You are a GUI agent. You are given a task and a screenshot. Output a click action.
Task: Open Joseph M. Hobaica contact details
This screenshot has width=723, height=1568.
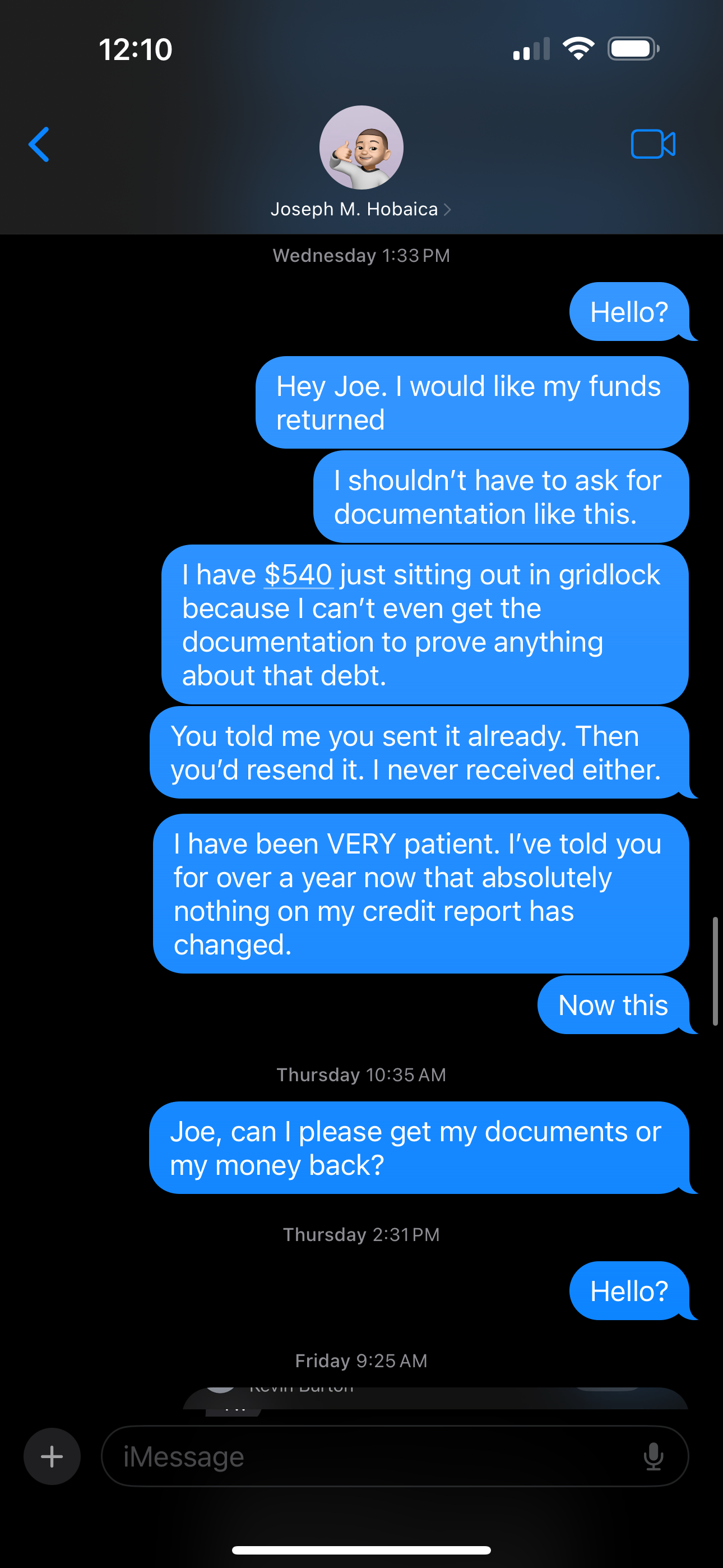[x=361, y=209]
